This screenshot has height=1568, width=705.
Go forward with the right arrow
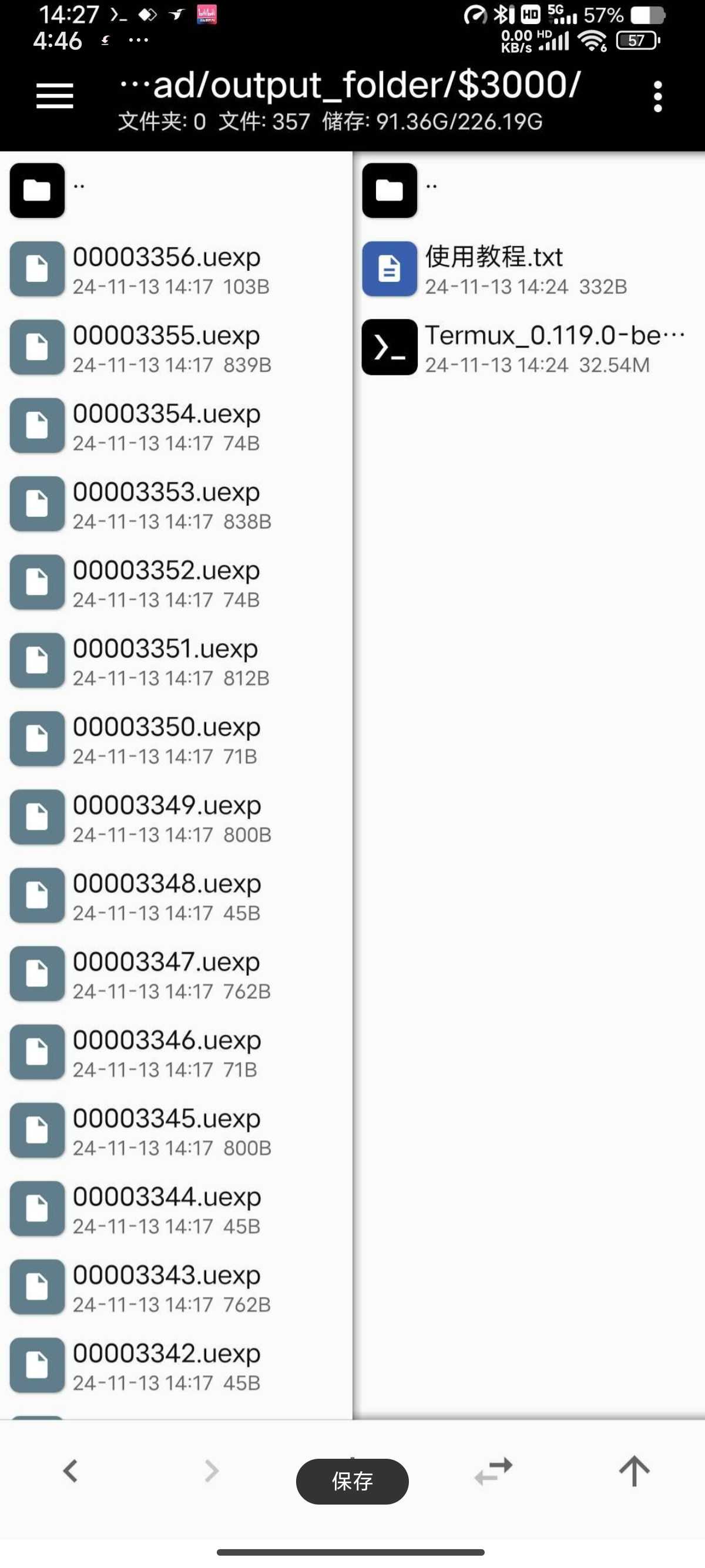(211, 1471)
